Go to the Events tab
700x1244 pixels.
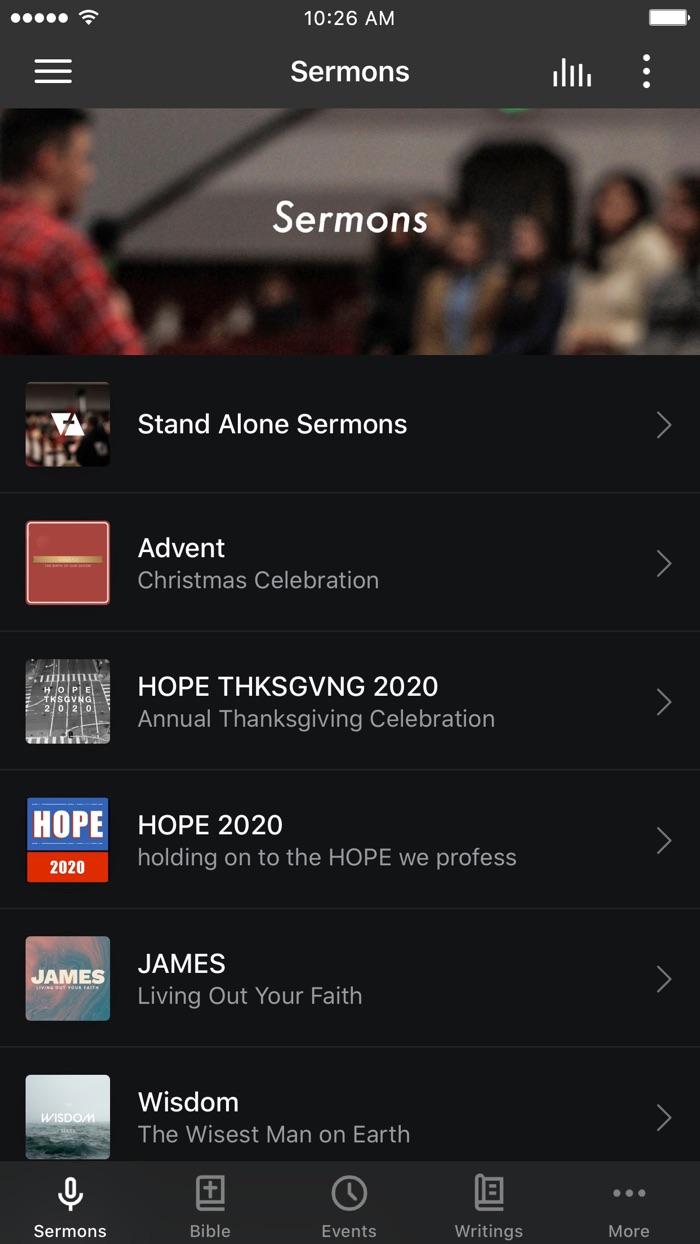pos(349,1205)
